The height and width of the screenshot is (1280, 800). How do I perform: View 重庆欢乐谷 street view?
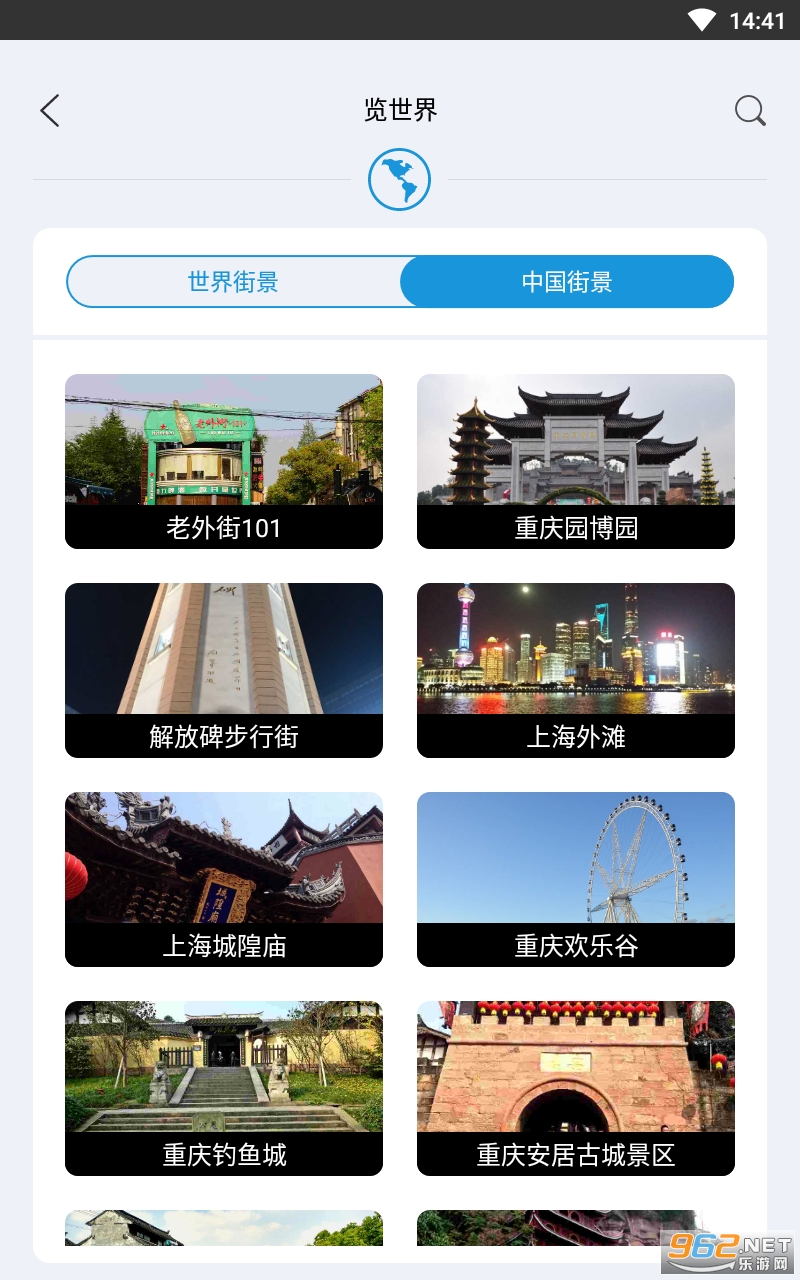tap(576, 879)
